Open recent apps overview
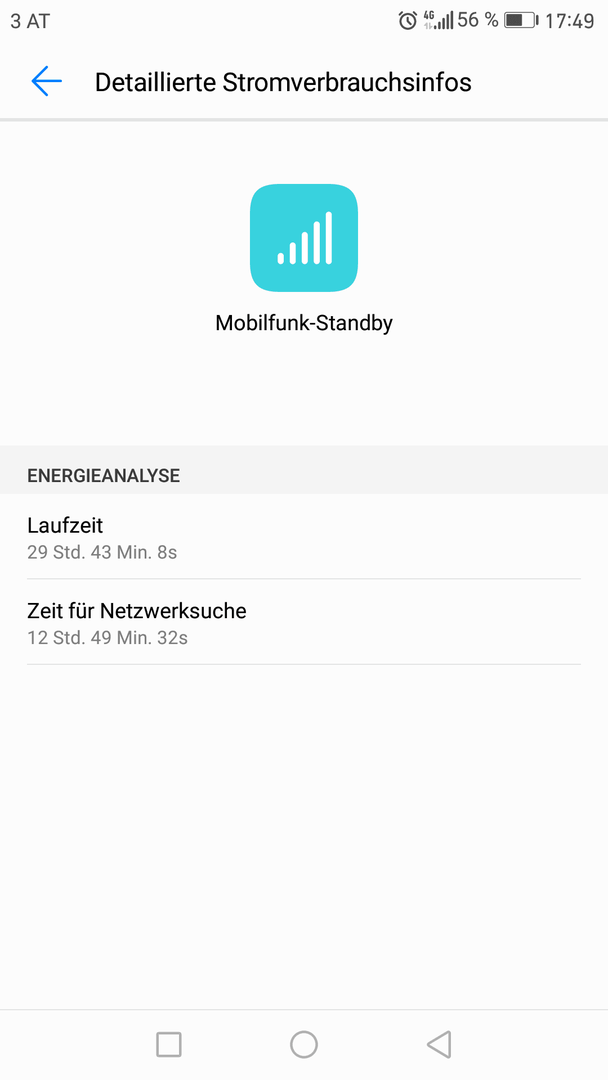The height and width of the screenshot is (1080, 608). 169,1044
